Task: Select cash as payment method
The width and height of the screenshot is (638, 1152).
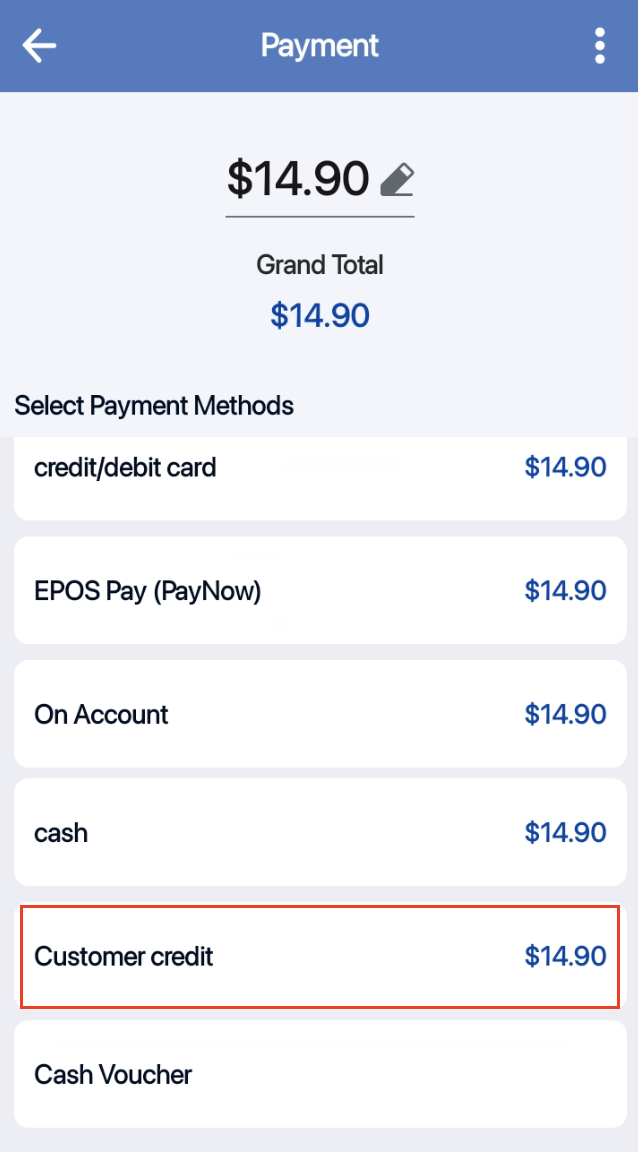Action: pos(319,833)
